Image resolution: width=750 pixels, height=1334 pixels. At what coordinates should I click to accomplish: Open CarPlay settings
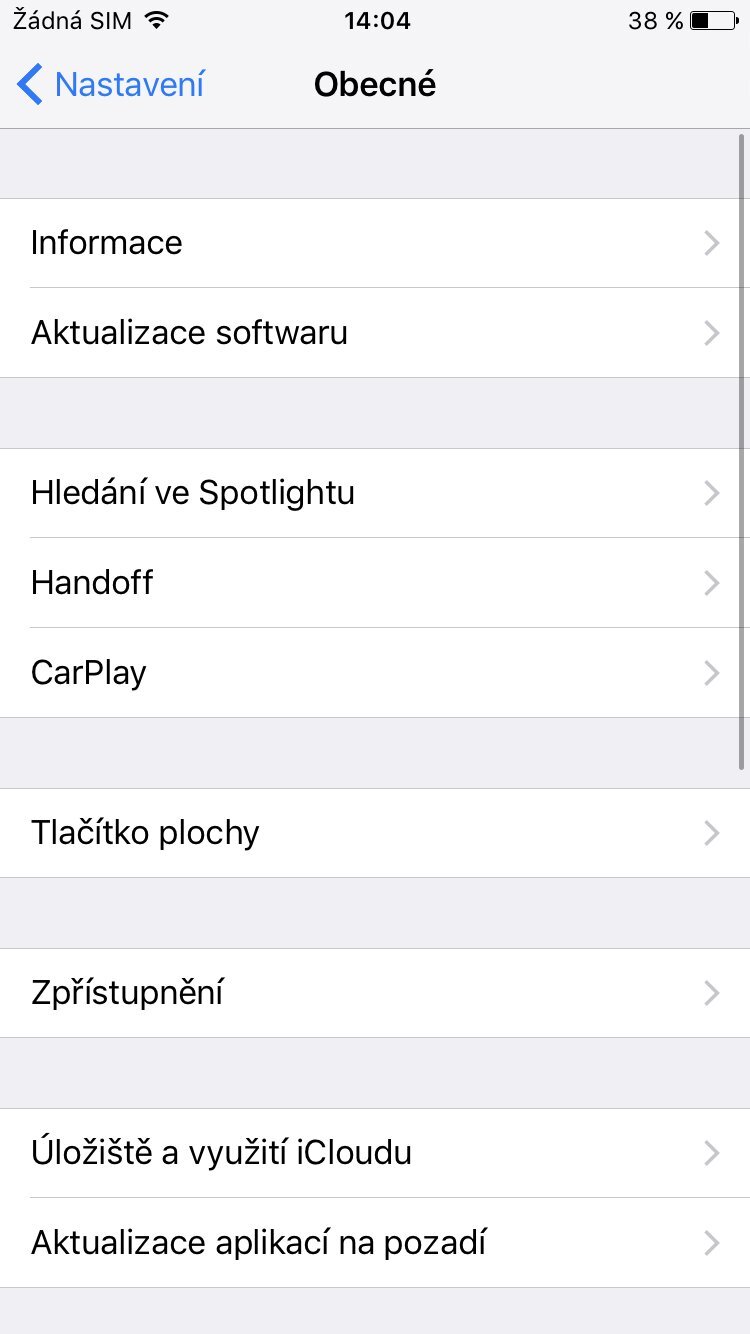(x=375, y=673)
